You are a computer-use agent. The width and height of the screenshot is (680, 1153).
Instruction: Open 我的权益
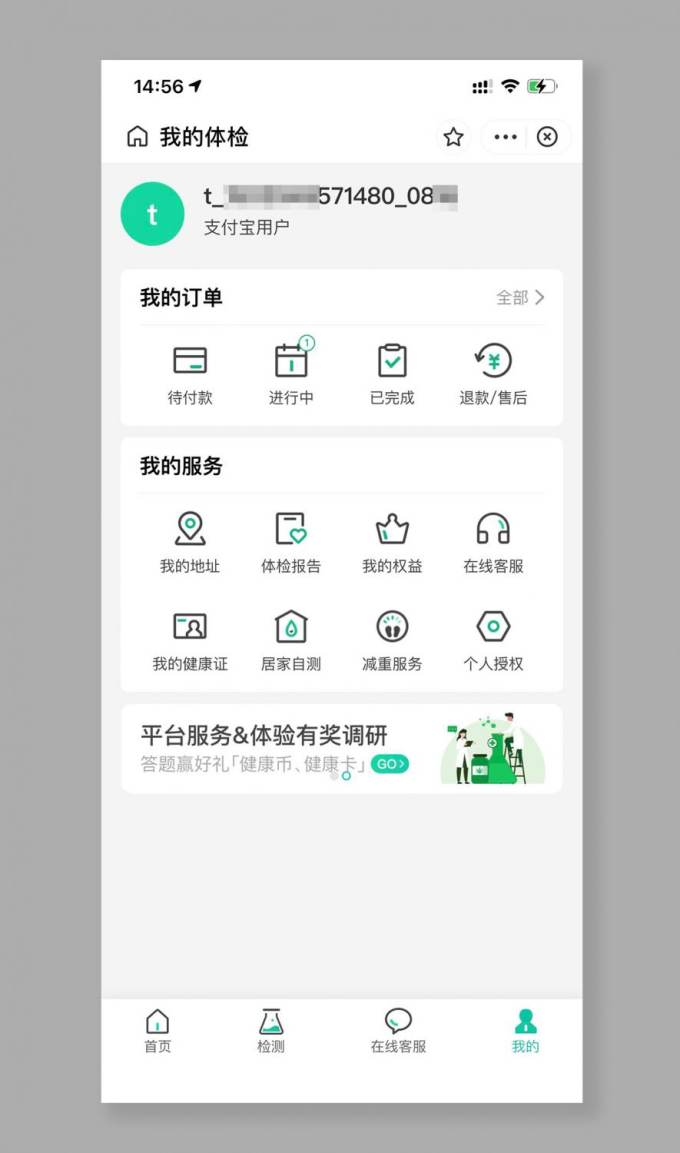coord(392,542)
